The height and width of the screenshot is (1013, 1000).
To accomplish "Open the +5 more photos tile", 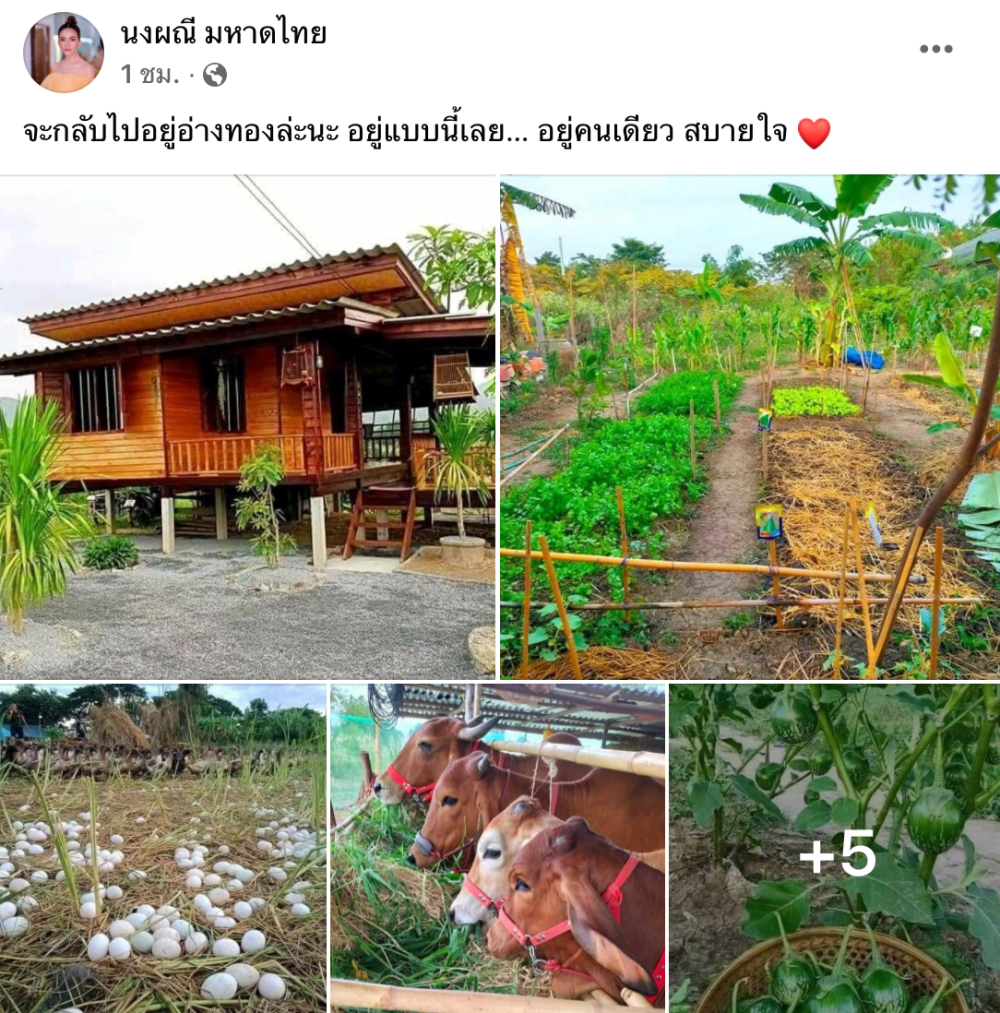I will pos(835,848).
